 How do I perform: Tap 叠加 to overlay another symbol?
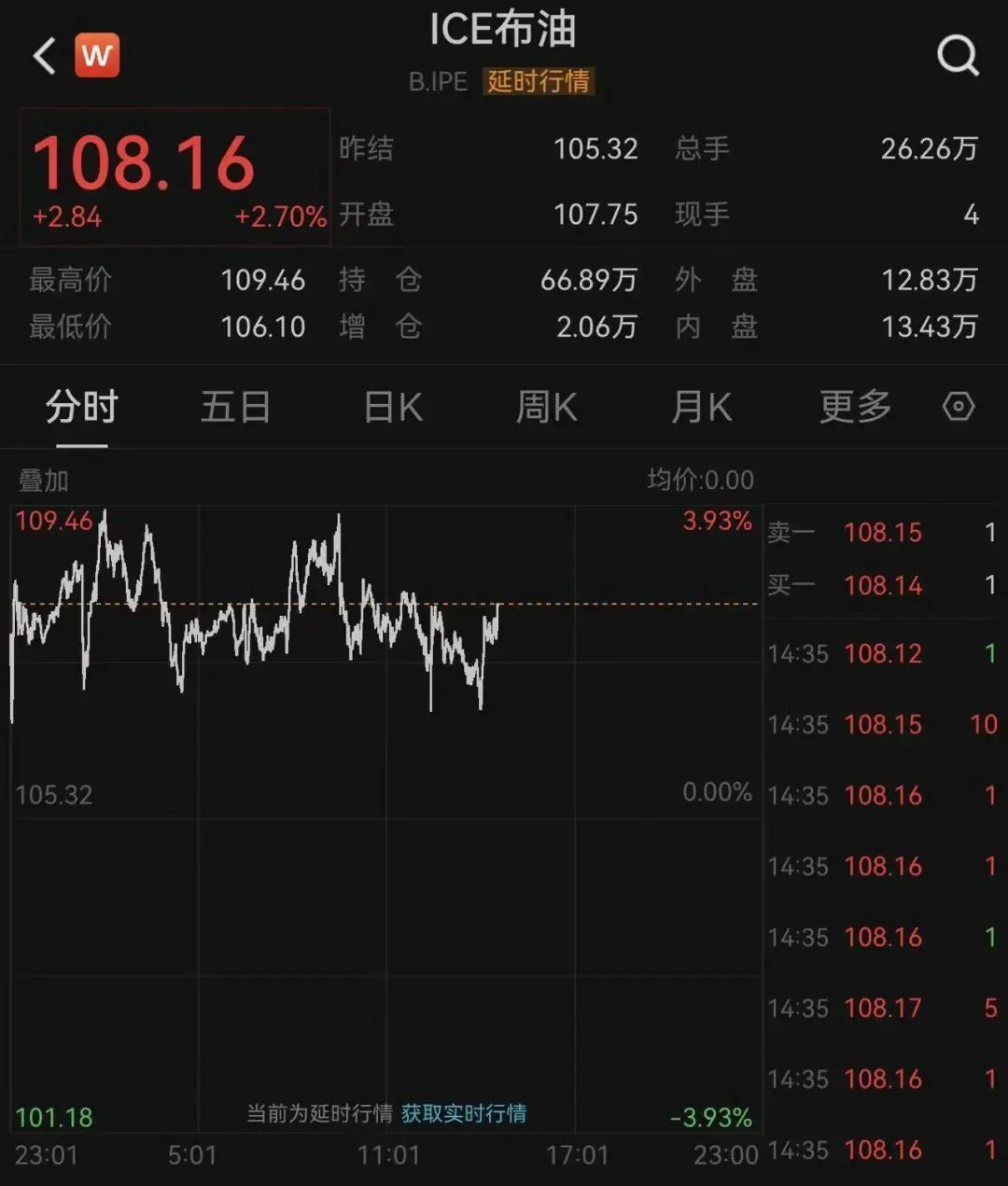(44, 481)
